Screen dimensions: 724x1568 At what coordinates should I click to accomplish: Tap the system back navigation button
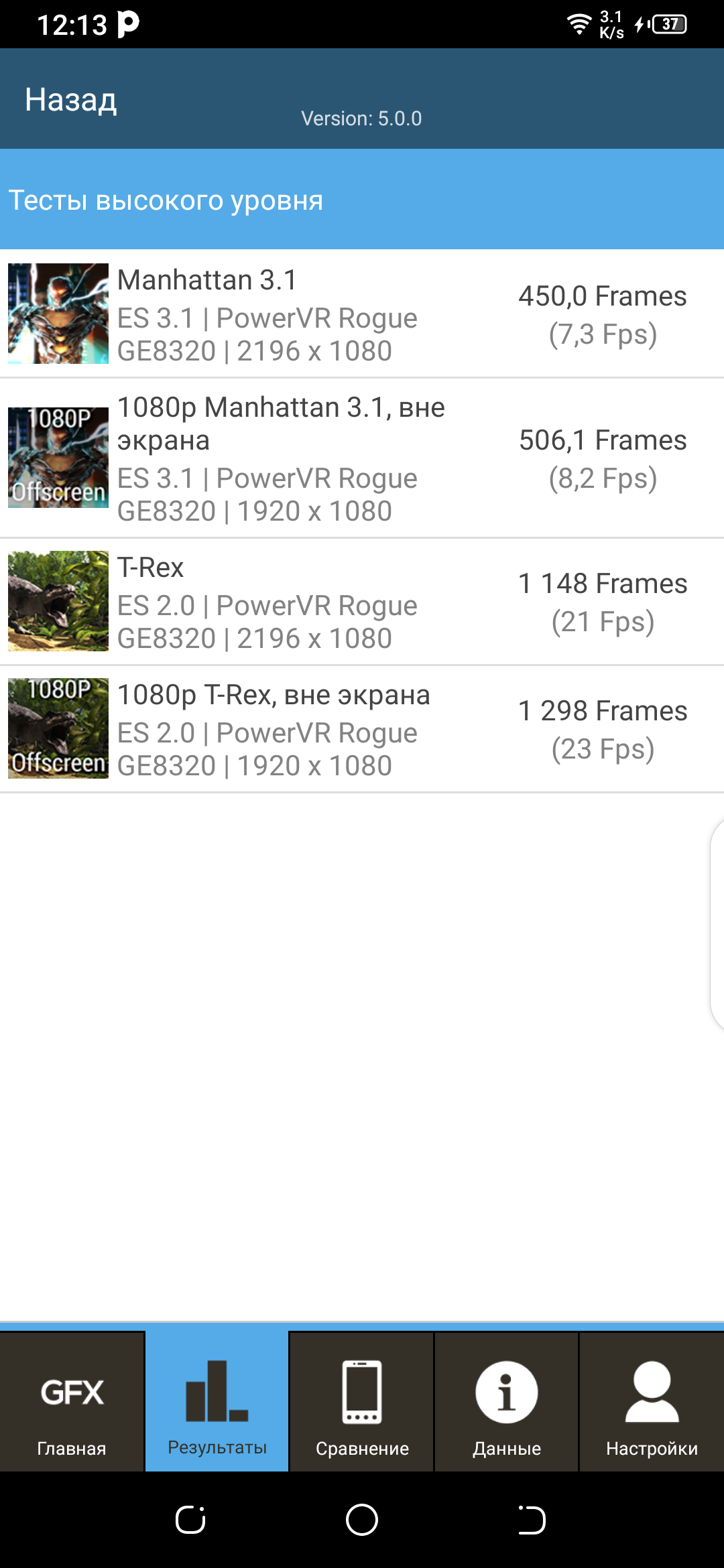532,1520
